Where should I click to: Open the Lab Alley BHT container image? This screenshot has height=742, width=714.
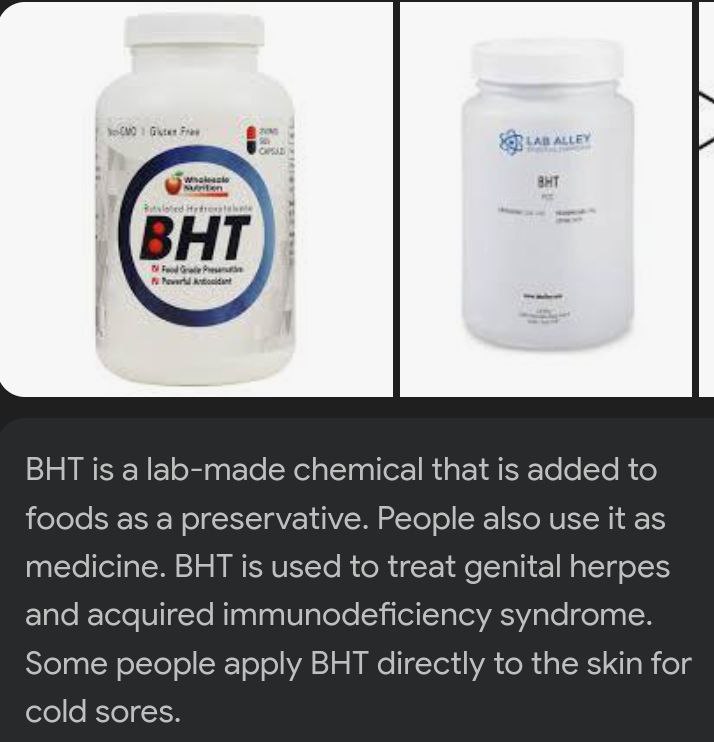pyautogui.click(x=546, y=200)
